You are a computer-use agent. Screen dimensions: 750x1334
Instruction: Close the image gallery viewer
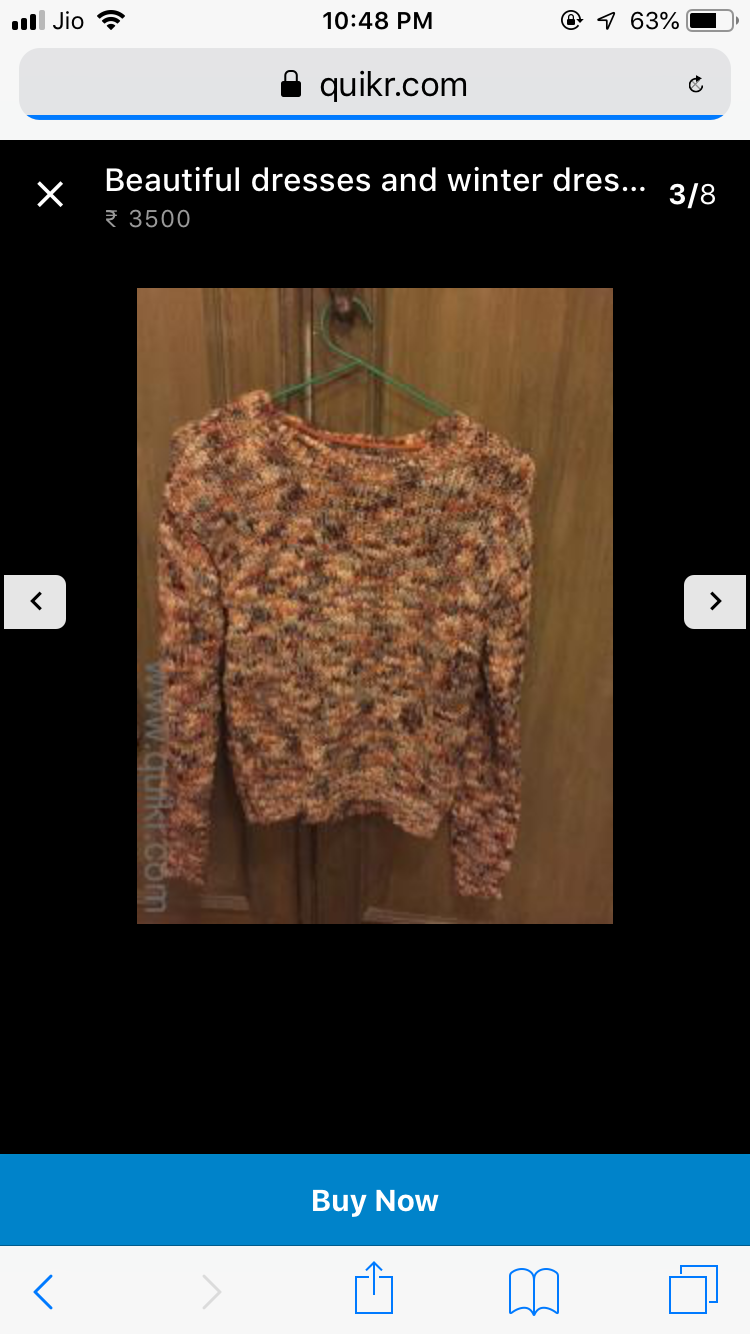(50, 194)
